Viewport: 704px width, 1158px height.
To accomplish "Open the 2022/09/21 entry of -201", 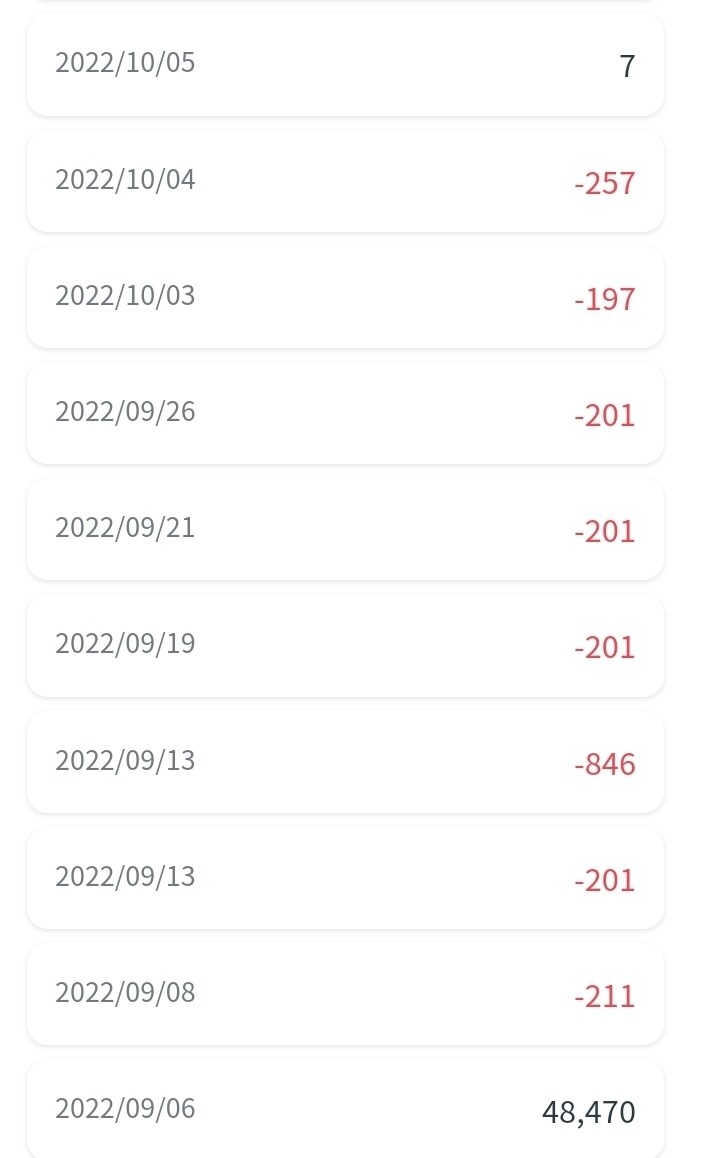I will (345, 529).
